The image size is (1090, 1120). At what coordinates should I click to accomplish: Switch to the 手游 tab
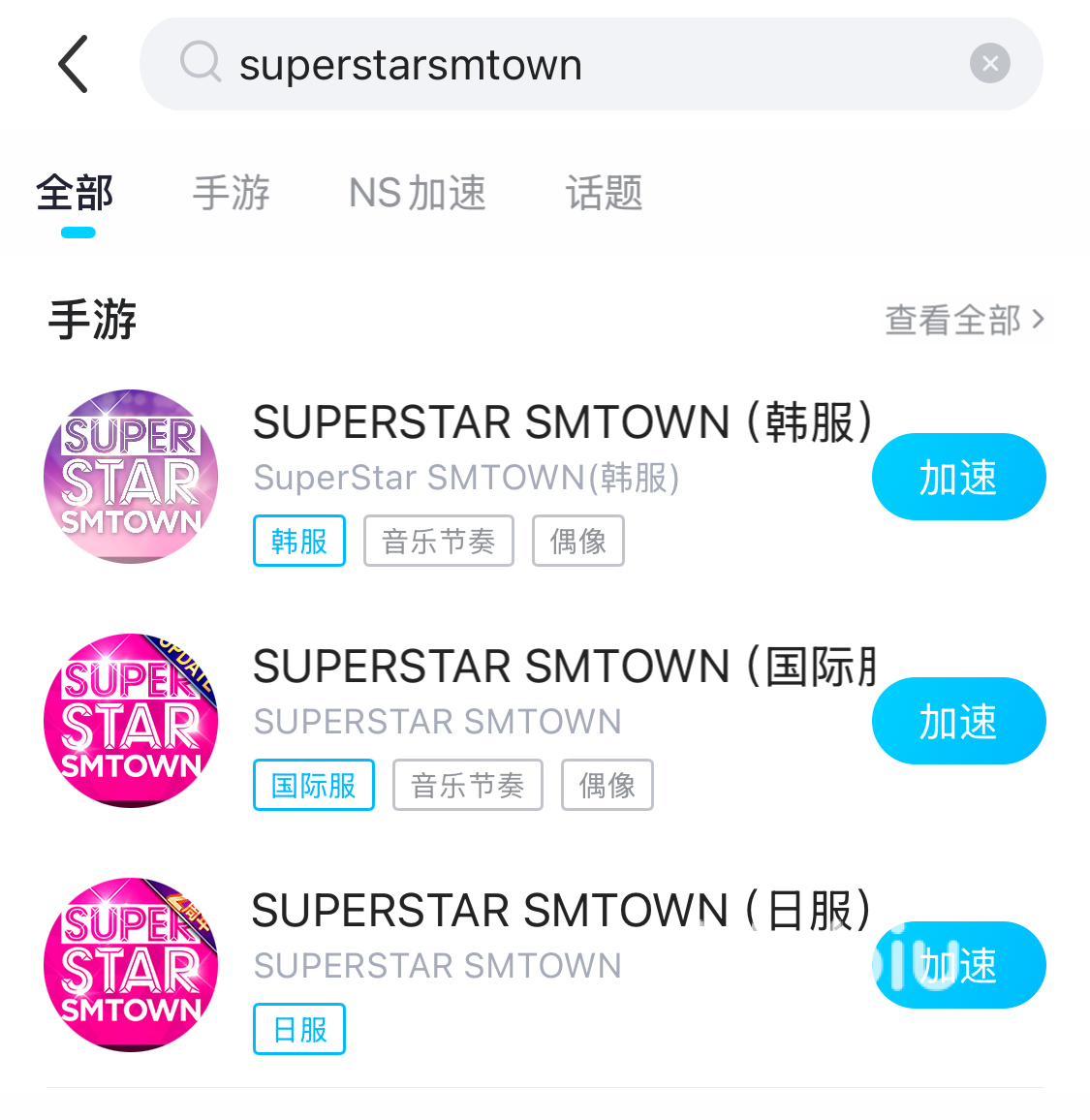pyautogui.click(x=231, y=193)
